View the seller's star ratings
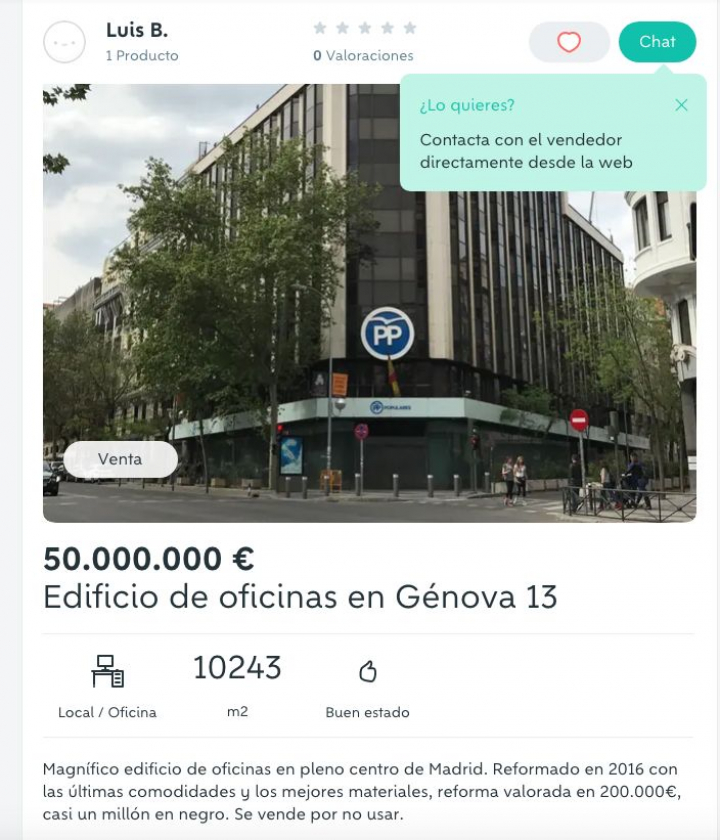720x840 pixels. [x=364, y=29]
